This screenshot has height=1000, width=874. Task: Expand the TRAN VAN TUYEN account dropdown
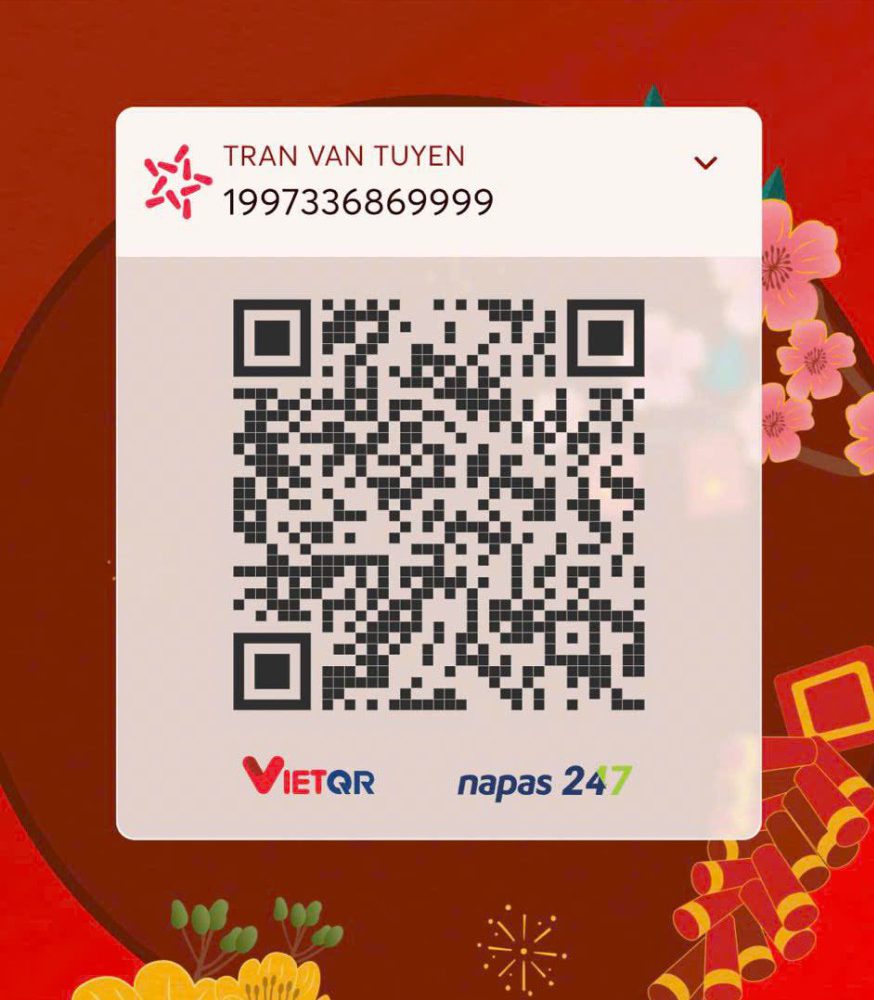point(706,163)
